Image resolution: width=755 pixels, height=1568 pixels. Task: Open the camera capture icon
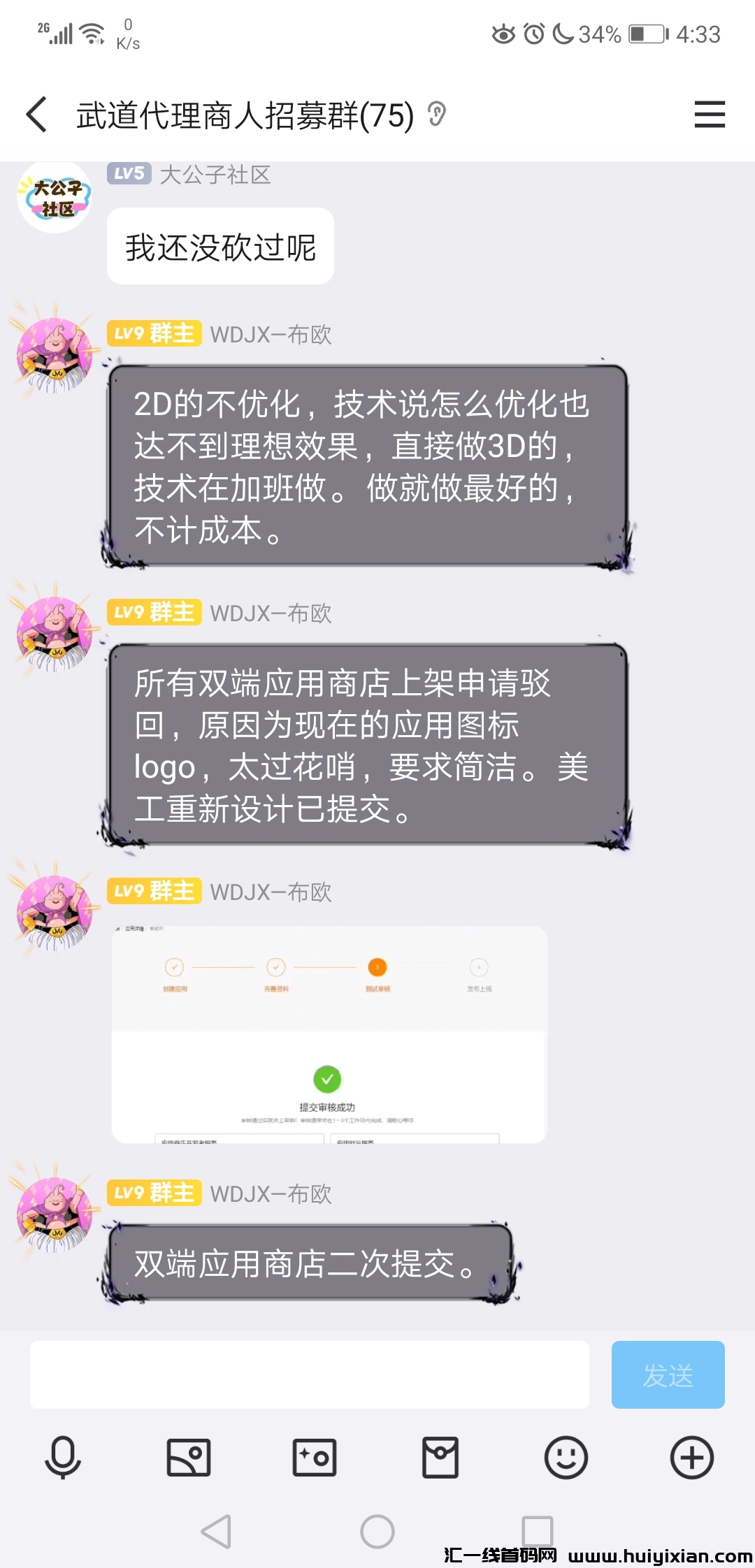pyautogui.click(x=315, y=1458)
